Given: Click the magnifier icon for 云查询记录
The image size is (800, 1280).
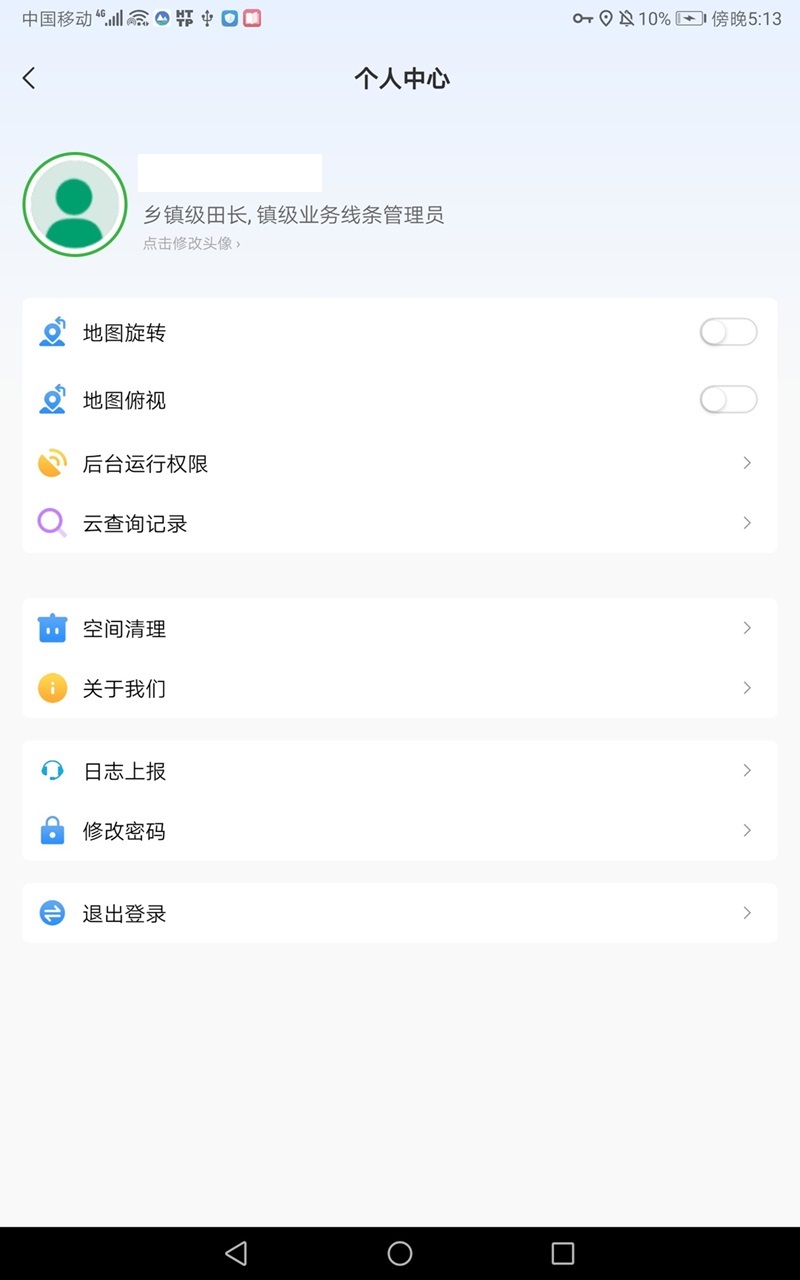Looking at the screenshot, I should point(51,522).
